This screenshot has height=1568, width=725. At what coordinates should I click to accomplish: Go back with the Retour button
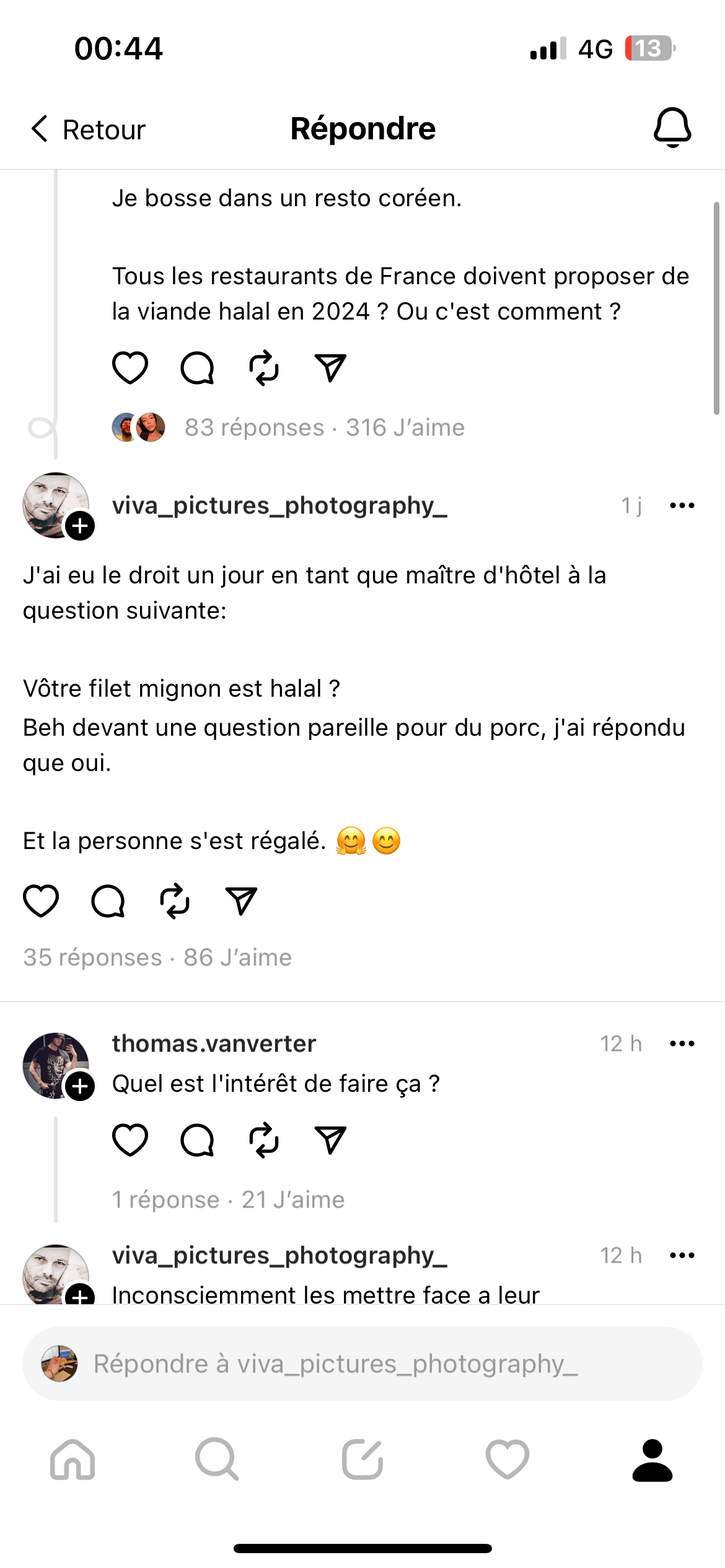(88, 129)
